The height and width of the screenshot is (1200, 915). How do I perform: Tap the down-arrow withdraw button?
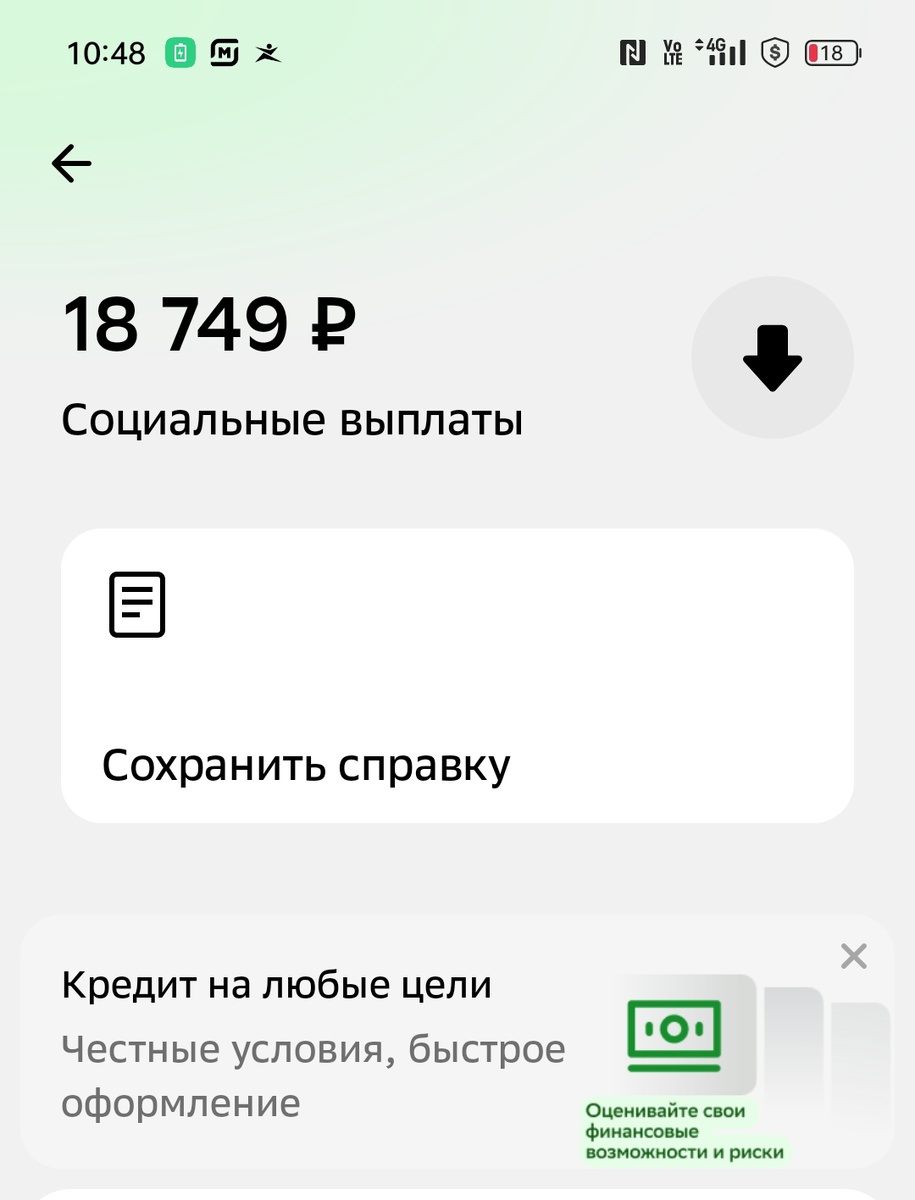[771, 356]
